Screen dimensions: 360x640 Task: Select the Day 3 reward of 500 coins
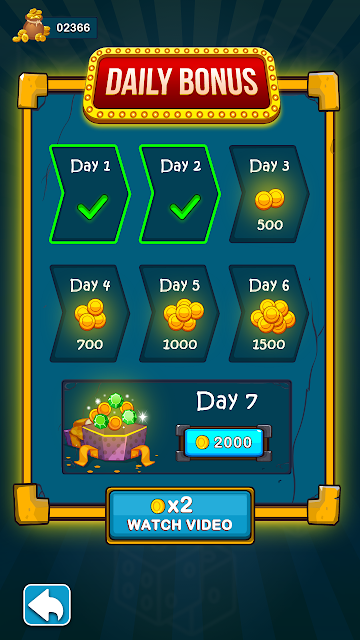pyautogui.click(x=269, y=194)
